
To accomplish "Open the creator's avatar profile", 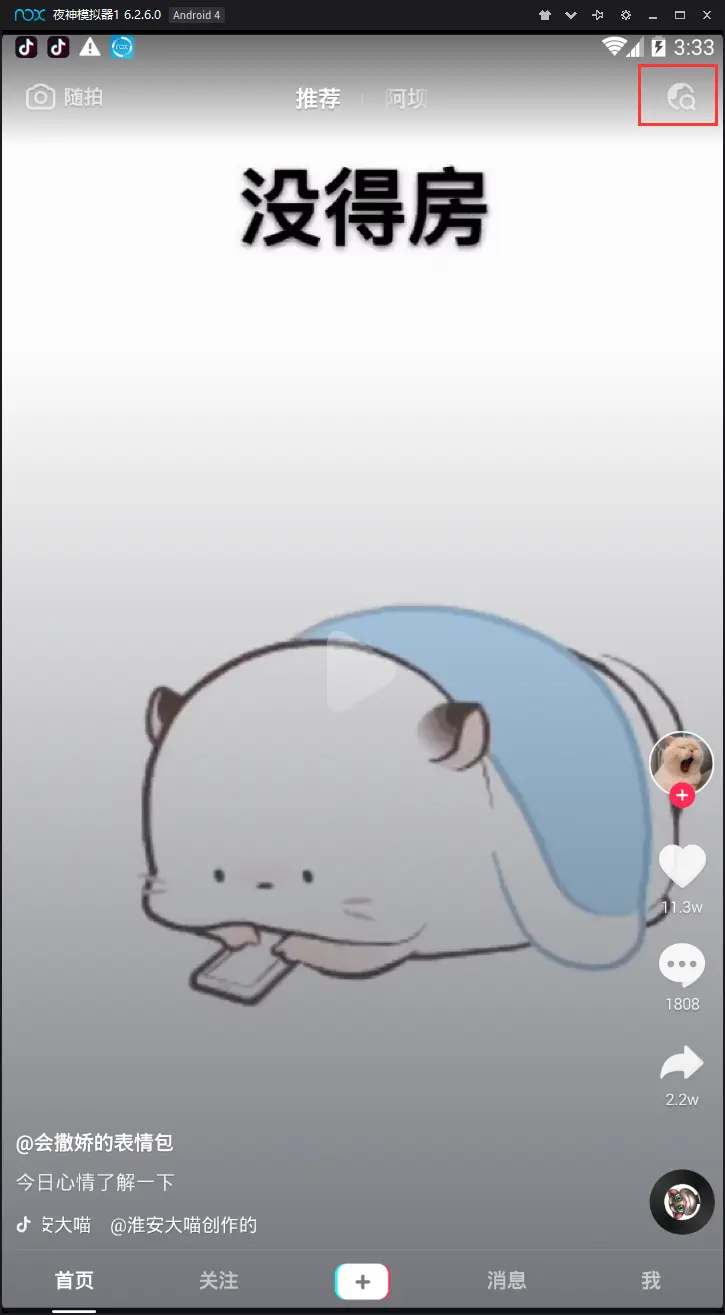I will (681, 762).
